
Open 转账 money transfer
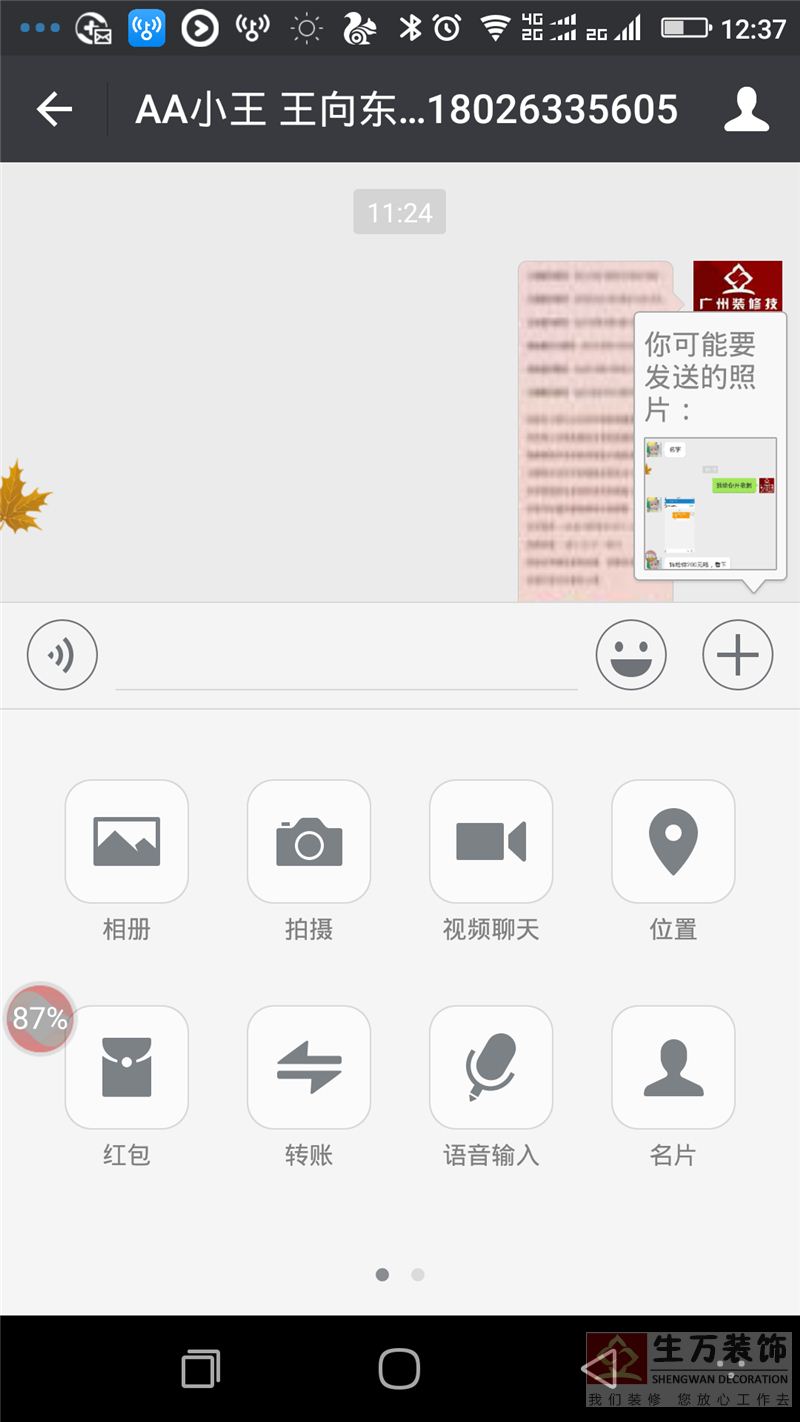309,1067
